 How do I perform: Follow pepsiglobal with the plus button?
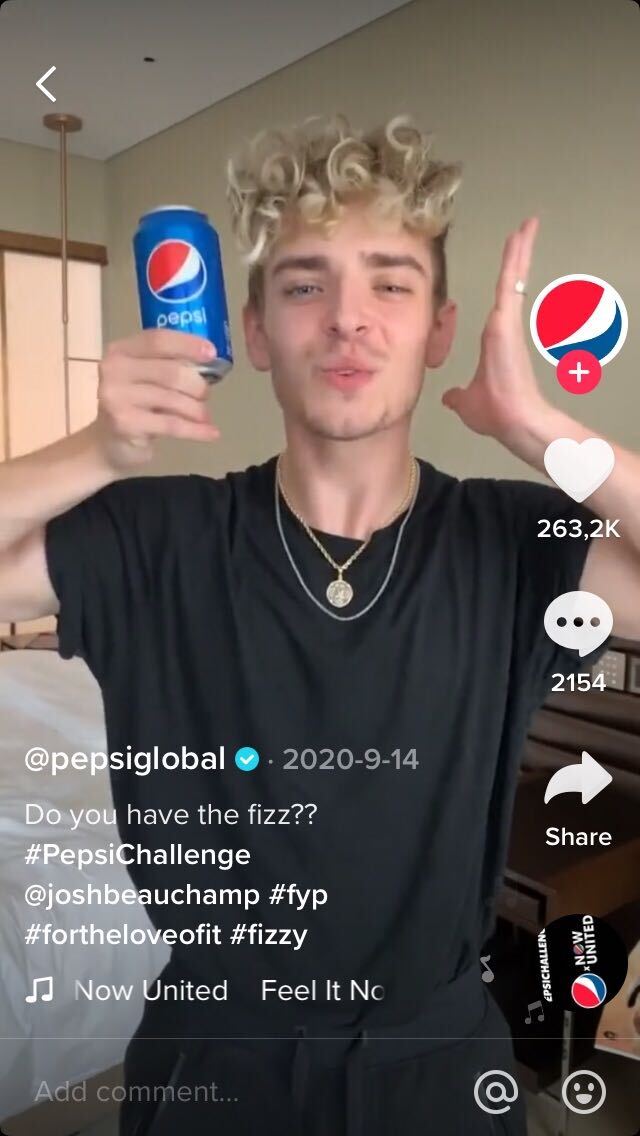click(x=578, y=373)
